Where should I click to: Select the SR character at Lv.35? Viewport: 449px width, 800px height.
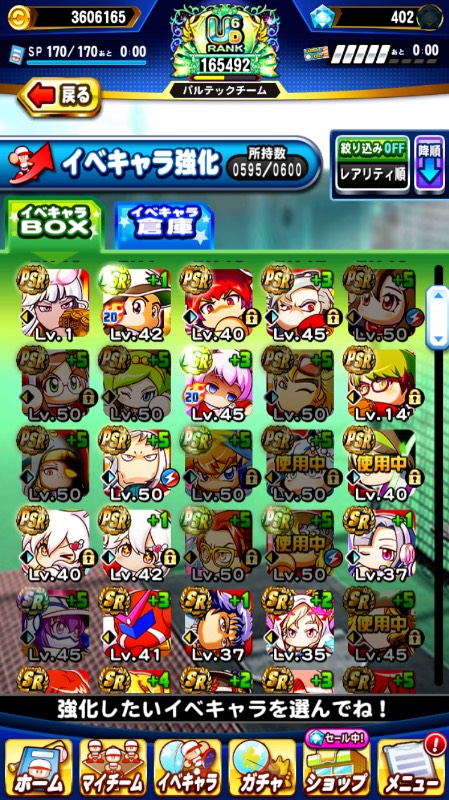pyautogui.click(x=300, y=624)
